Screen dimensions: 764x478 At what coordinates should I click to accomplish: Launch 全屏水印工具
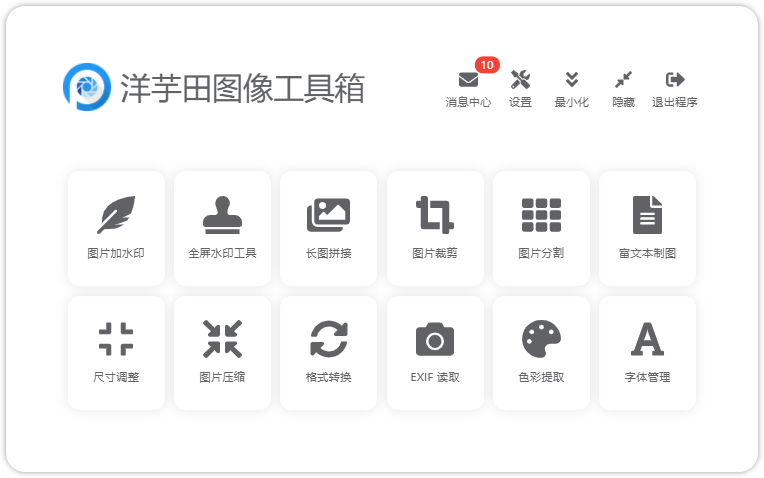coord(222,228)
